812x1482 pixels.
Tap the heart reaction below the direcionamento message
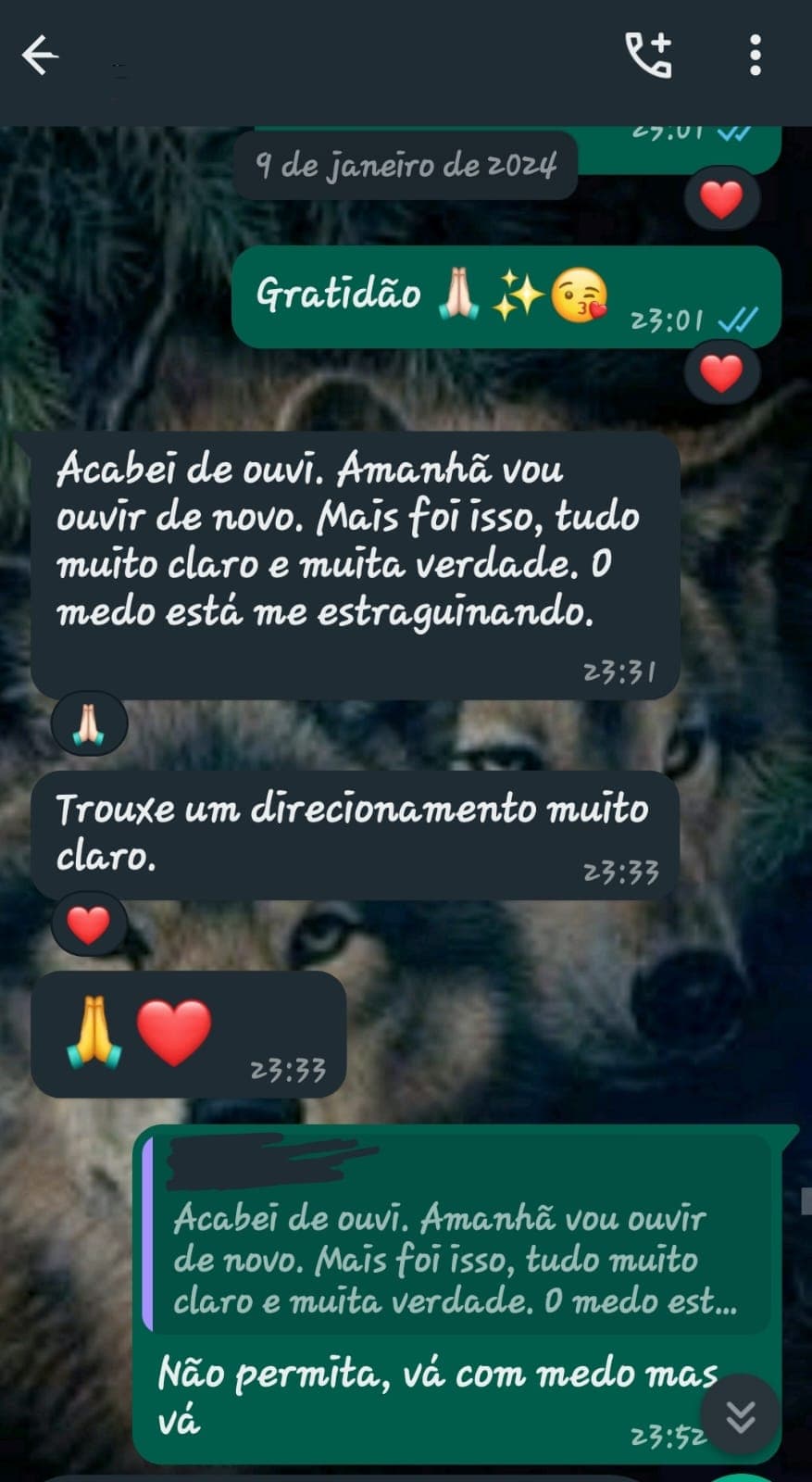click(x=88, y=923)
